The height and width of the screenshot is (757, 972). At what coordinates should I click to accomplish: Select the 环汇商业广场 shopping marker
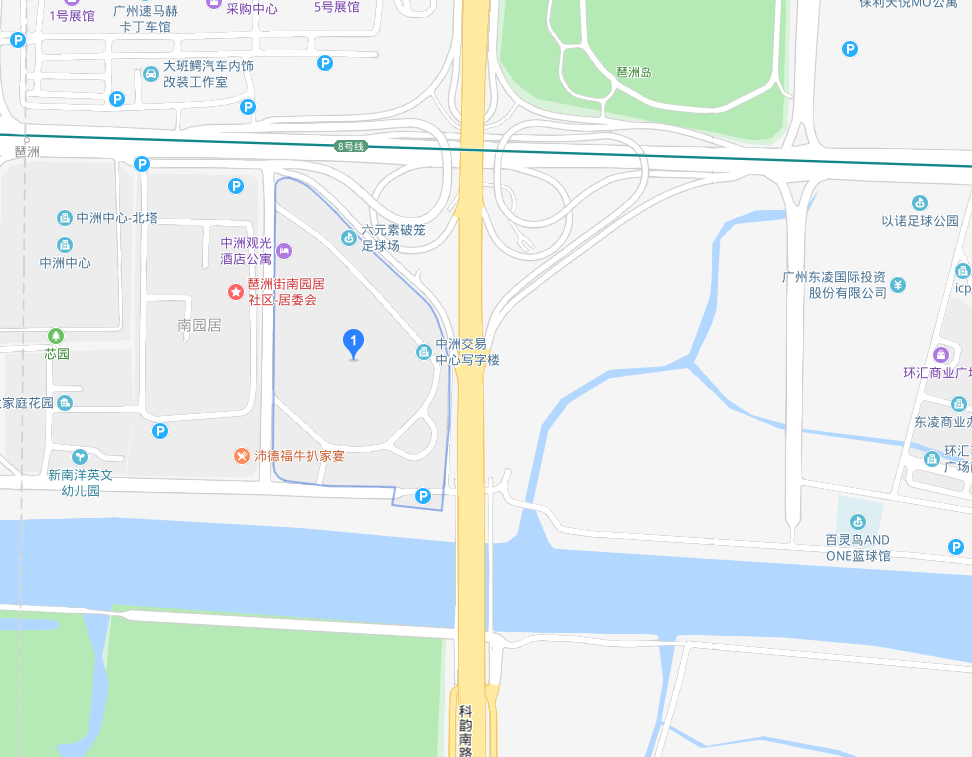tap(940, 355)
